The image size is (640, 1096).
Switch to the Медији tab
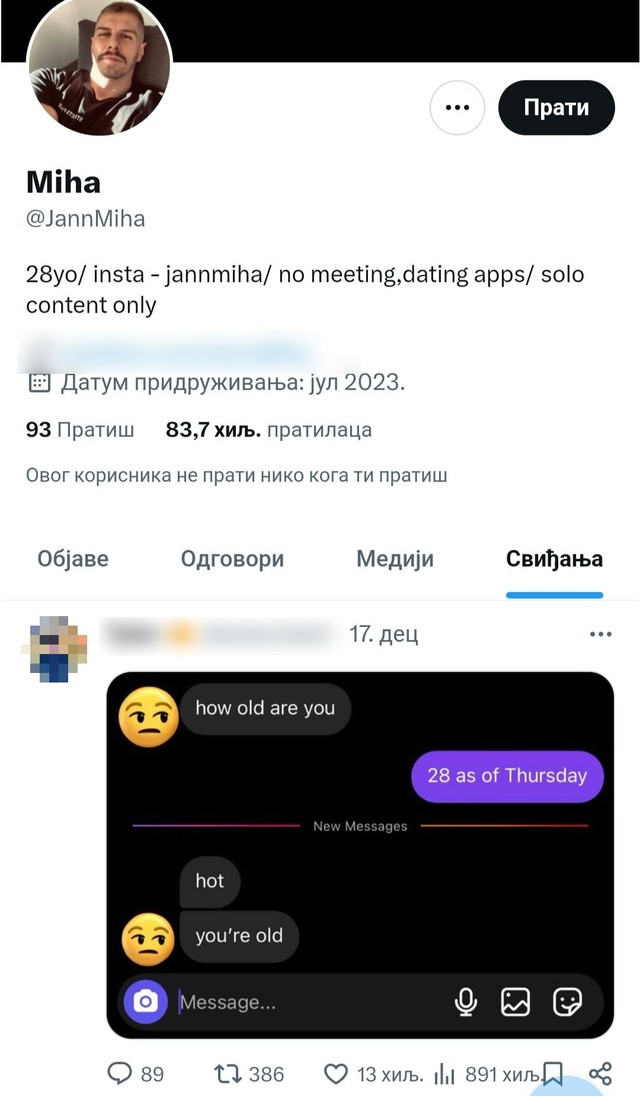click(395, 559)
